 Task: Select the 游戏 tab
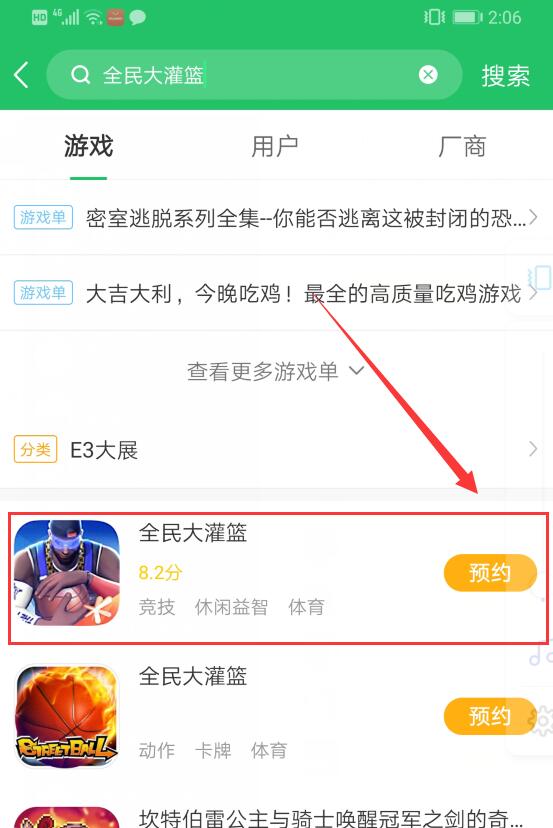click(88, 146)
